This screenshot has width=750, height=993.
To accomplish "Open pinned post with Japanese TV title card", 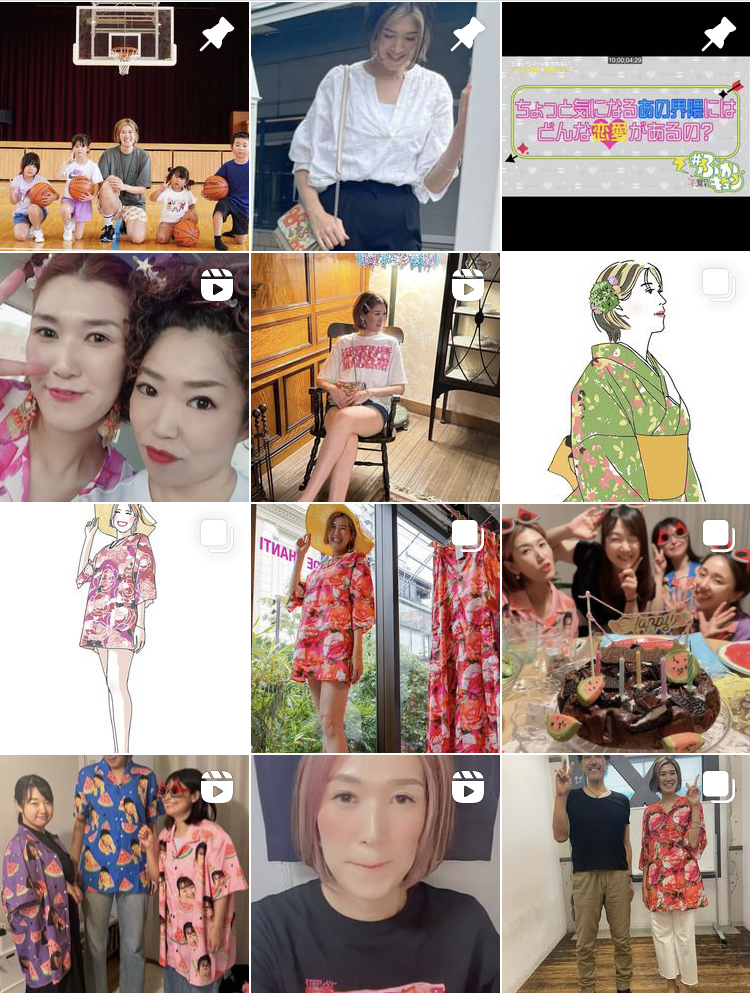I will click(626, 125).
